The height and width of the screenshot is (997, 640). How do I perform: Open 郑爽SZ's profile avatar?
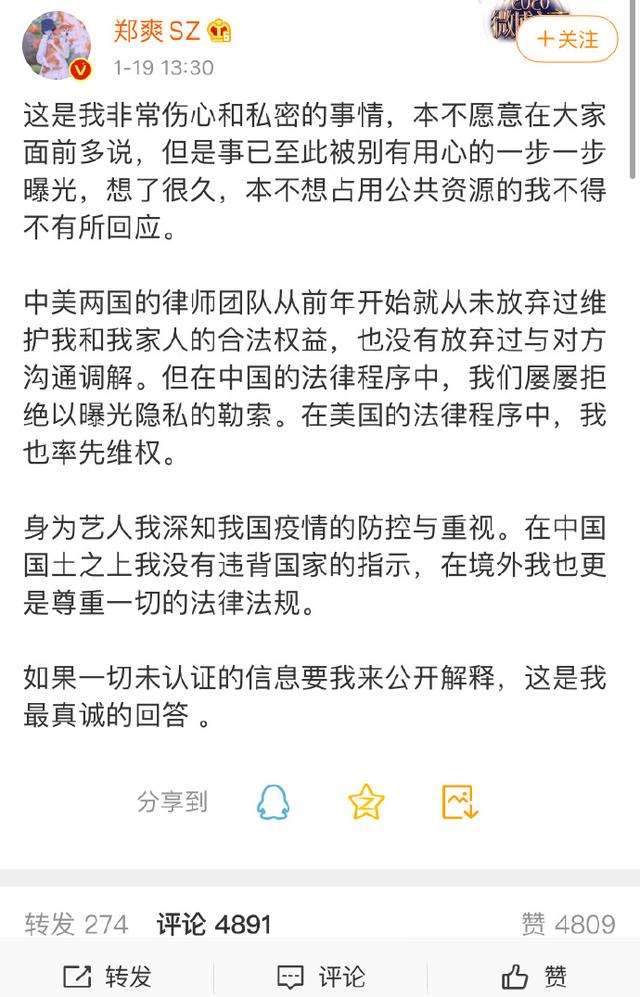57,46
